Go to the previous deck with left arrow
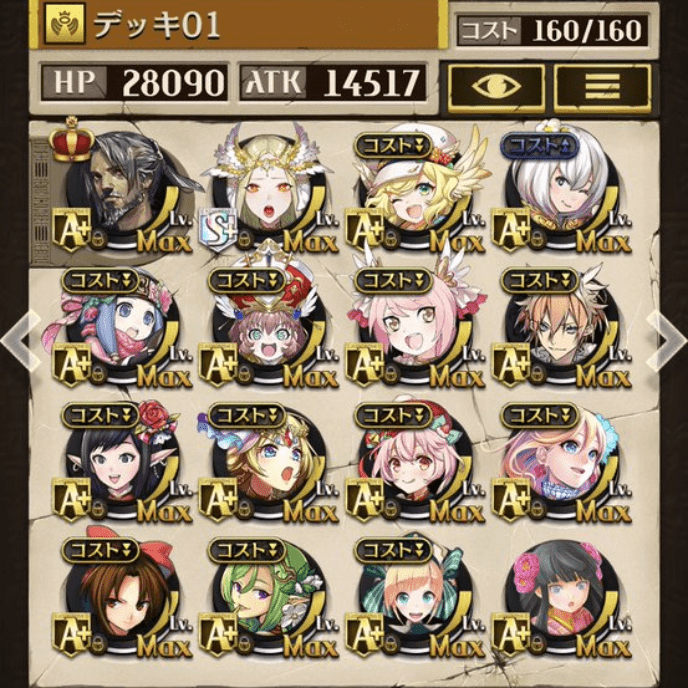Viewport: 688px width, 688px height. click(21, 340)
